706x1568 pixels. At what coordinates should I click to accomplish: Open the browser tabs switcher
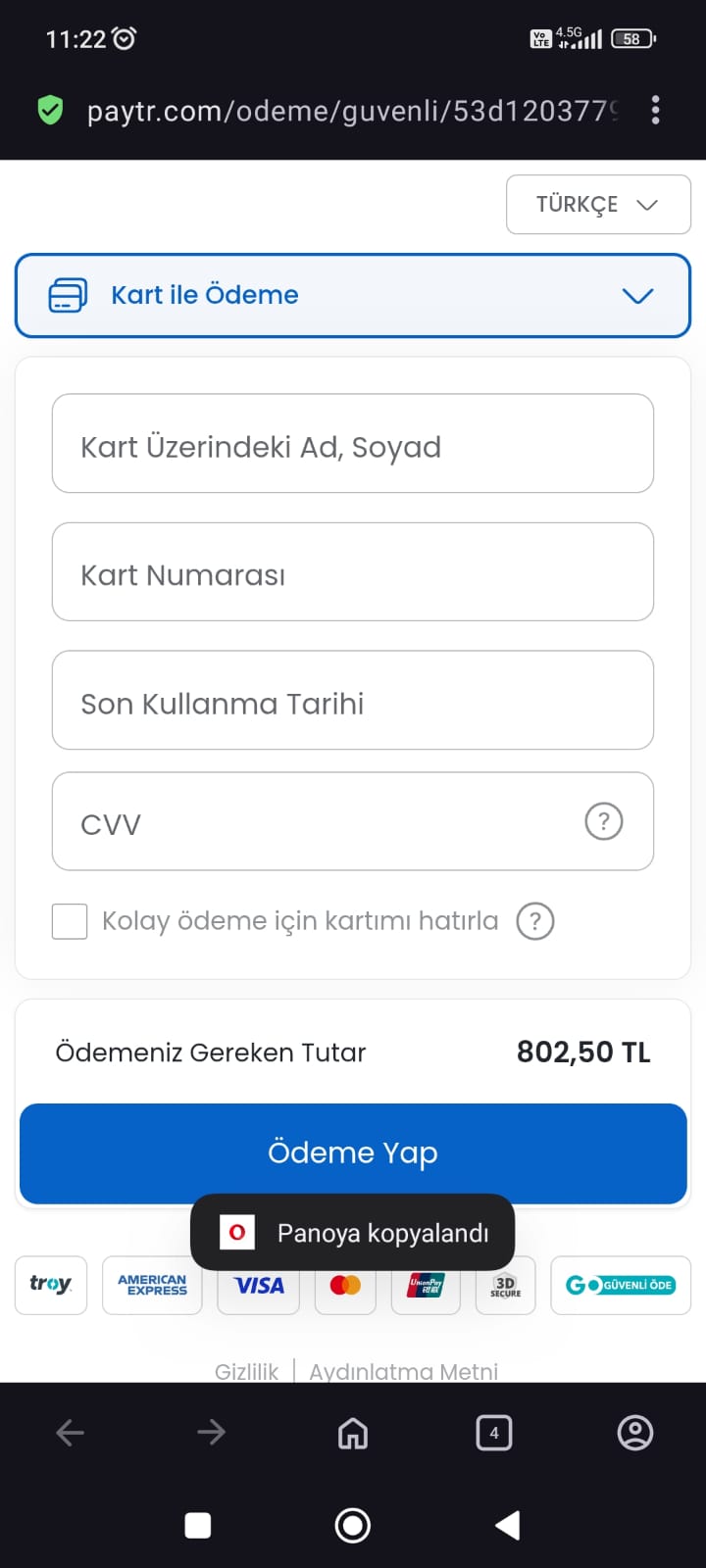(x=494, y=1433)
